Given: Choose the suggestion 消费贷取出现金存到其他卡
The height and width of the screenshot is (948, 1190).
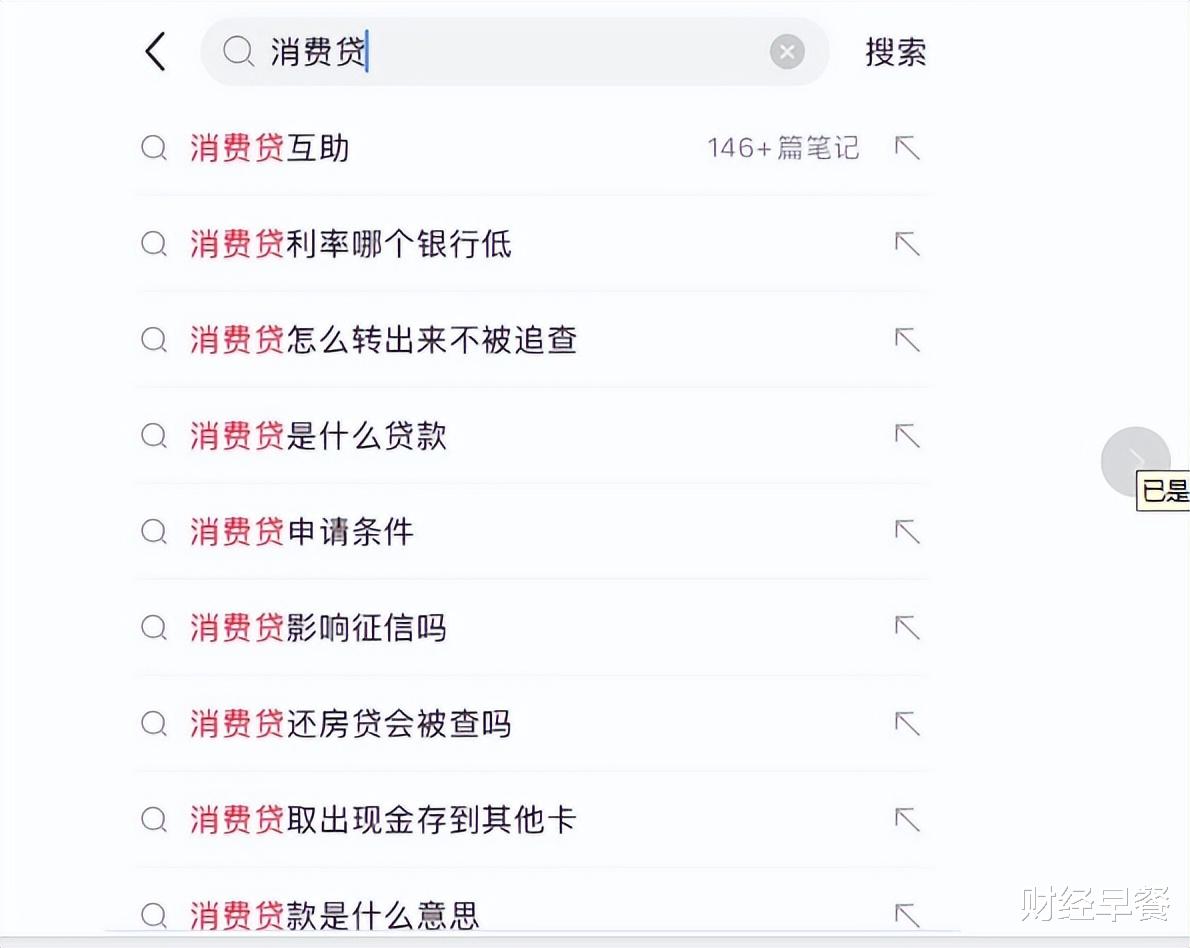Looking at the screenshot, I should pyautogui.click(x=383, y=820).
